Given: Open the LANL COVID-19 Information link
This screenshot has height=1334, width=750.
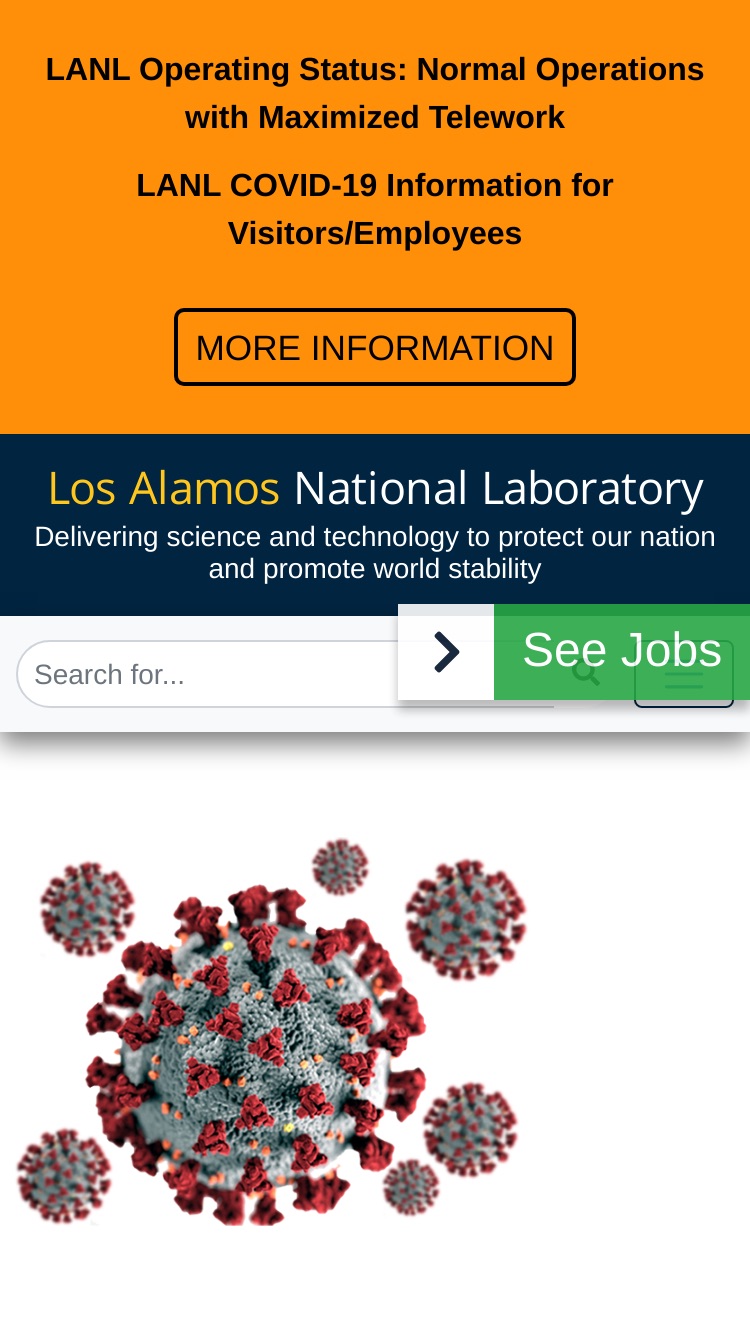Looking at the screenshot, I should [375, 209].
